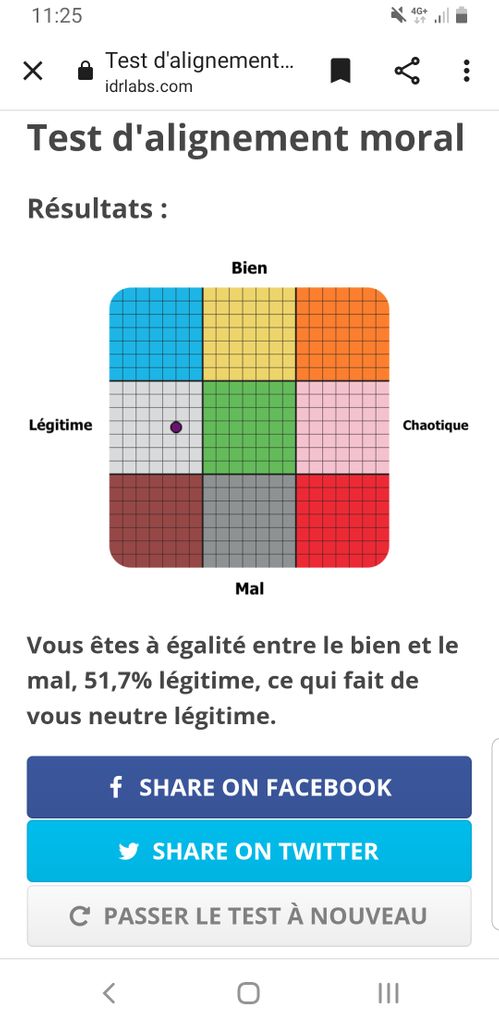The width and height of the screenshot is (499, 1024).
Task: Tap Share on Facebook button
Action: point(249,787)
